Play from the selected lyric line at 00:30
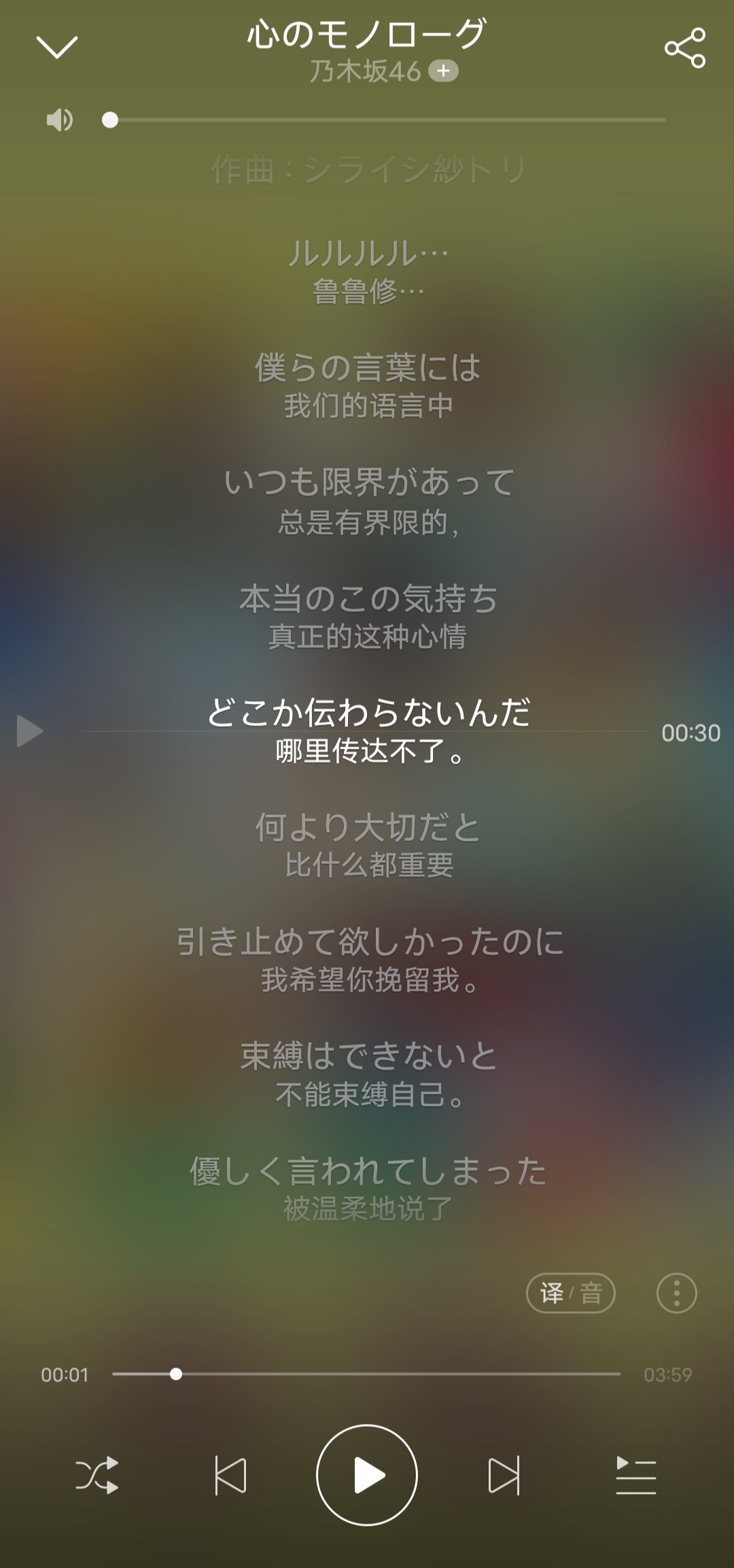The width and height of the screenshot is (734, 1568). [x=30, y=731]
